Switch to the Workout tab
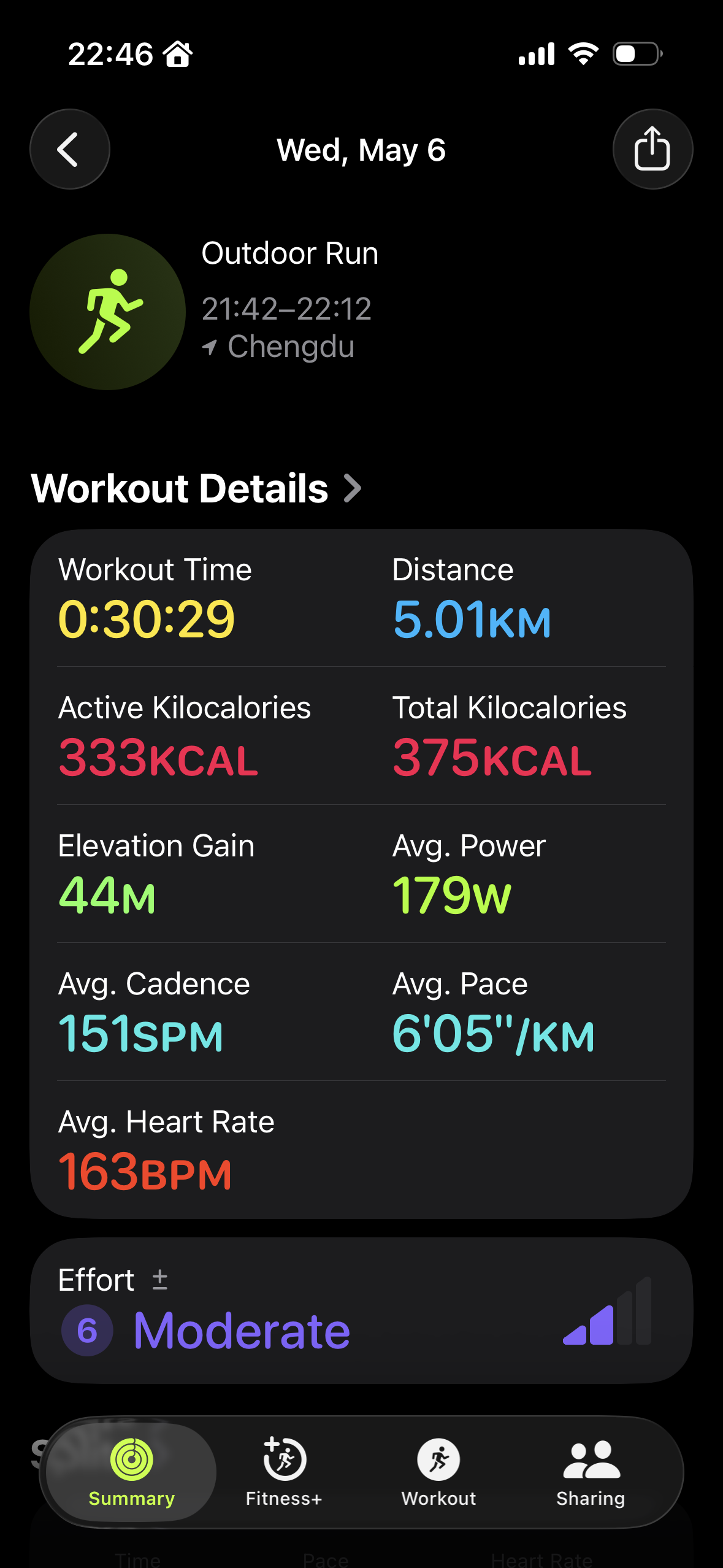723x1568 pixels. [x=438, y=1472]
